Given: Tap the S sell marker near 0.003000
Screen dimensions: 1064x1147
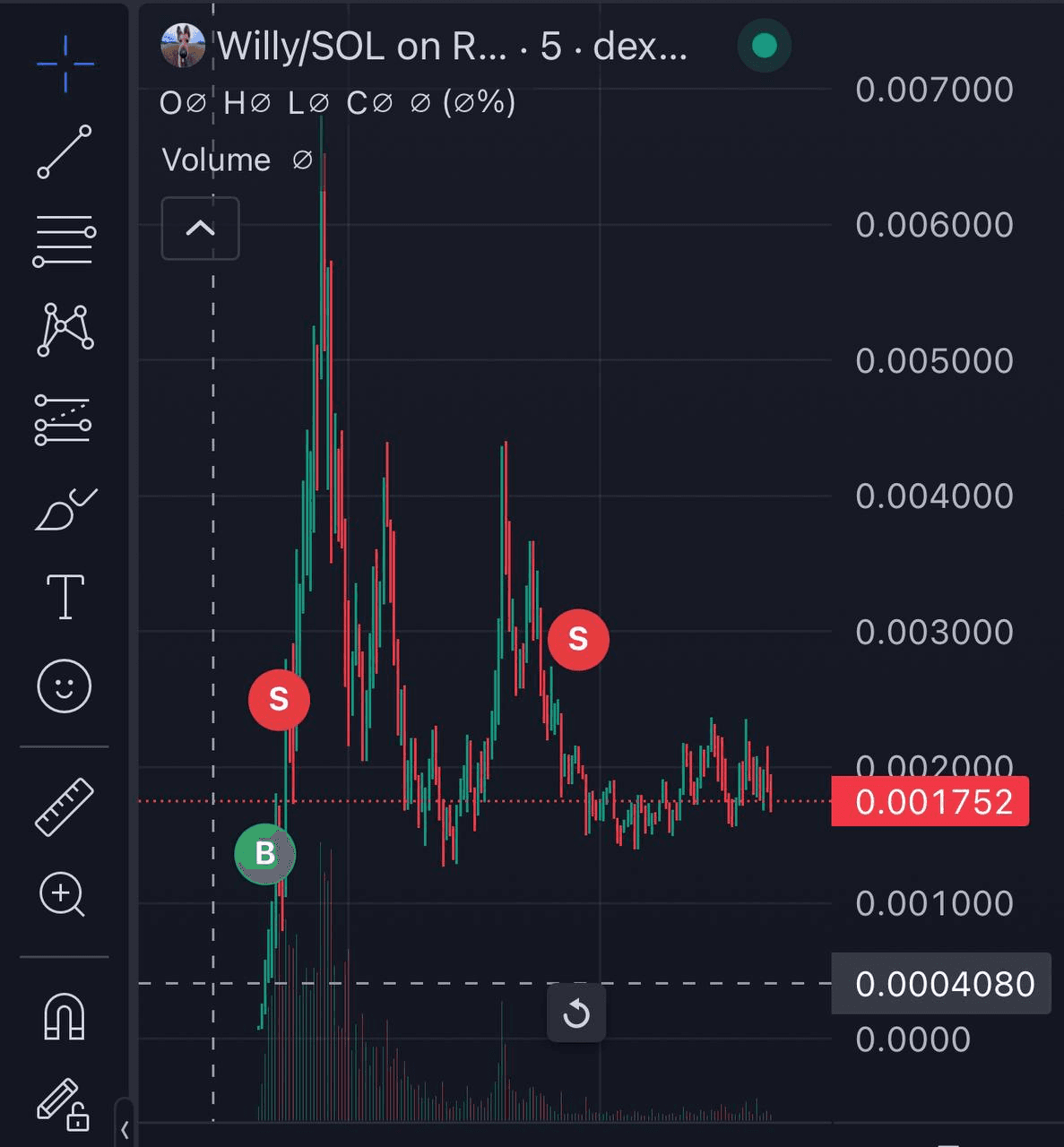Looking at the screenshot, I should [578, 640].
